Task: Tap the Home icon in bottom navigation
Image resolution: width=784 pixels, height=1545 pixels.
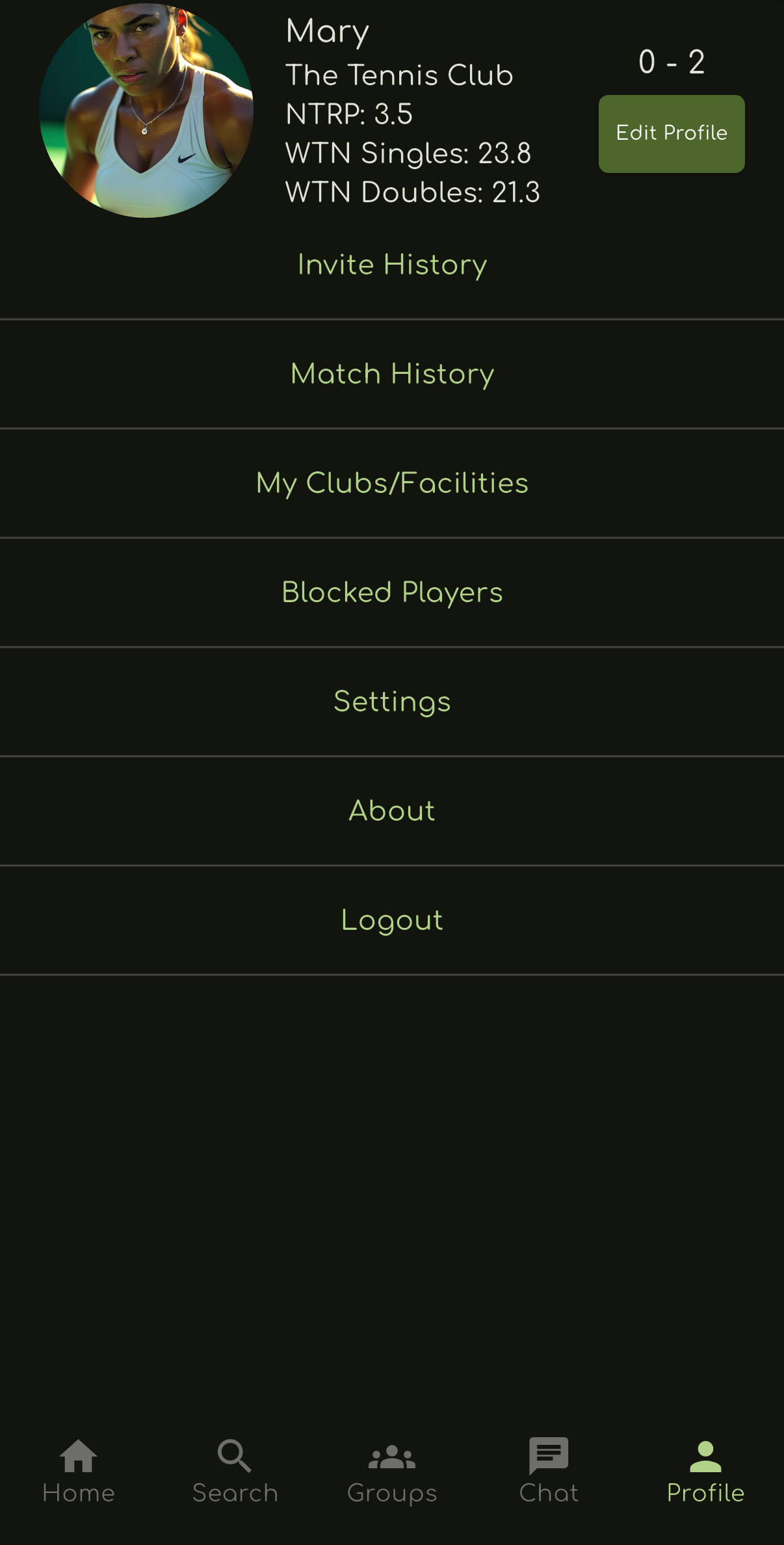Action: coord(78,1470)
